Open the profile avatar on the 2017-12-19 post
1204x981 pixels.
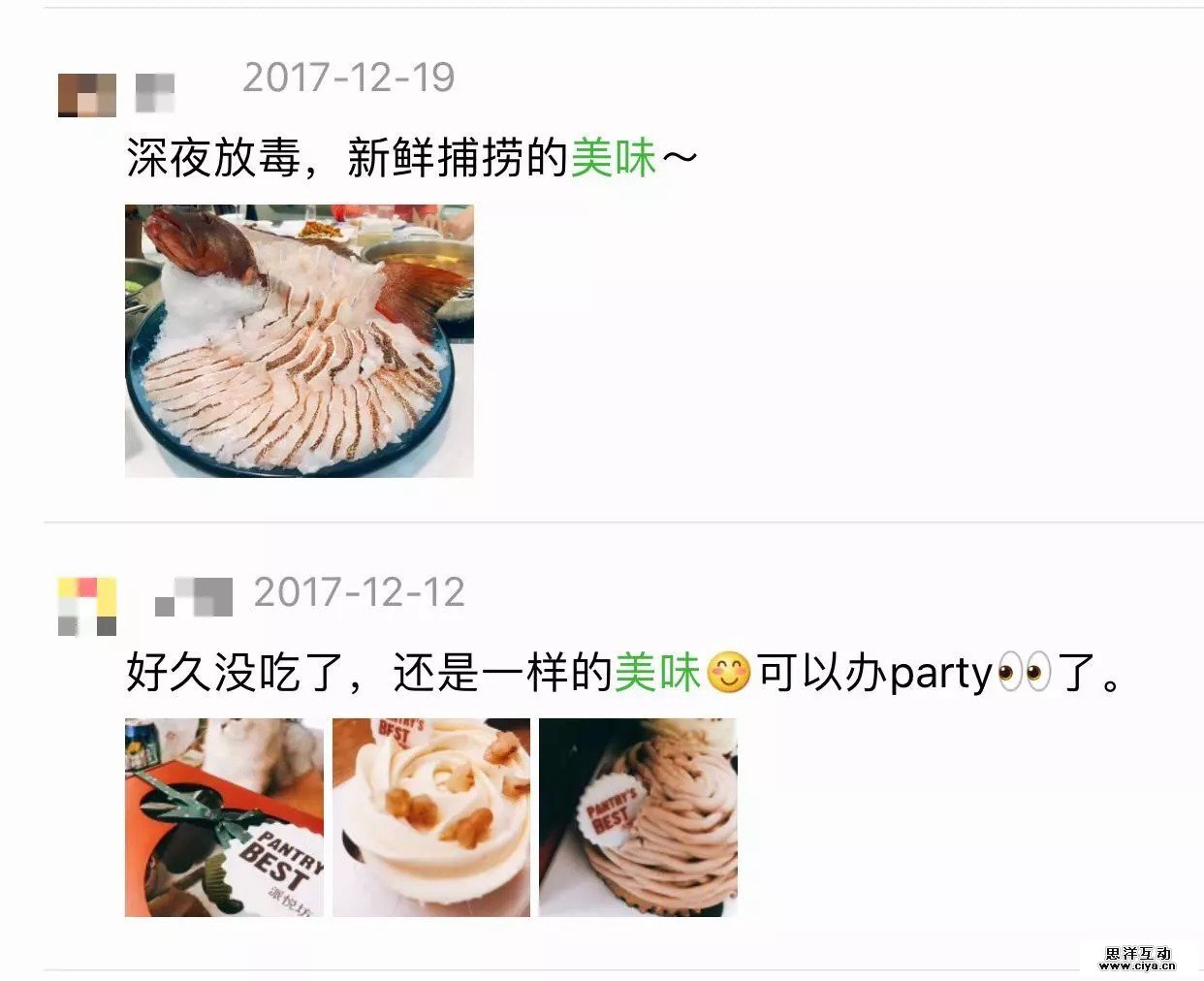[87, 94]
